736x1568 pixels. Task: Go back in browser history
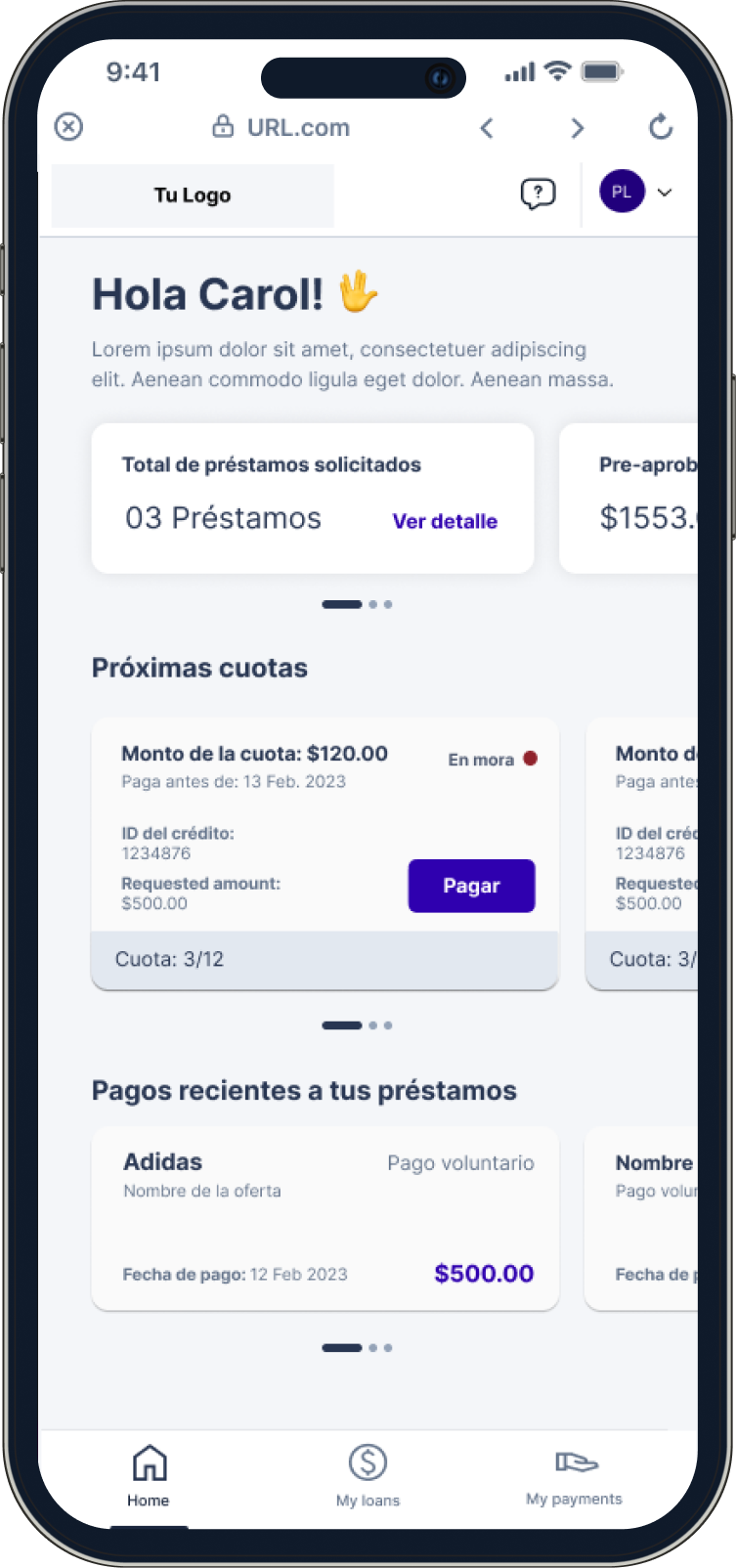[487, 128]
